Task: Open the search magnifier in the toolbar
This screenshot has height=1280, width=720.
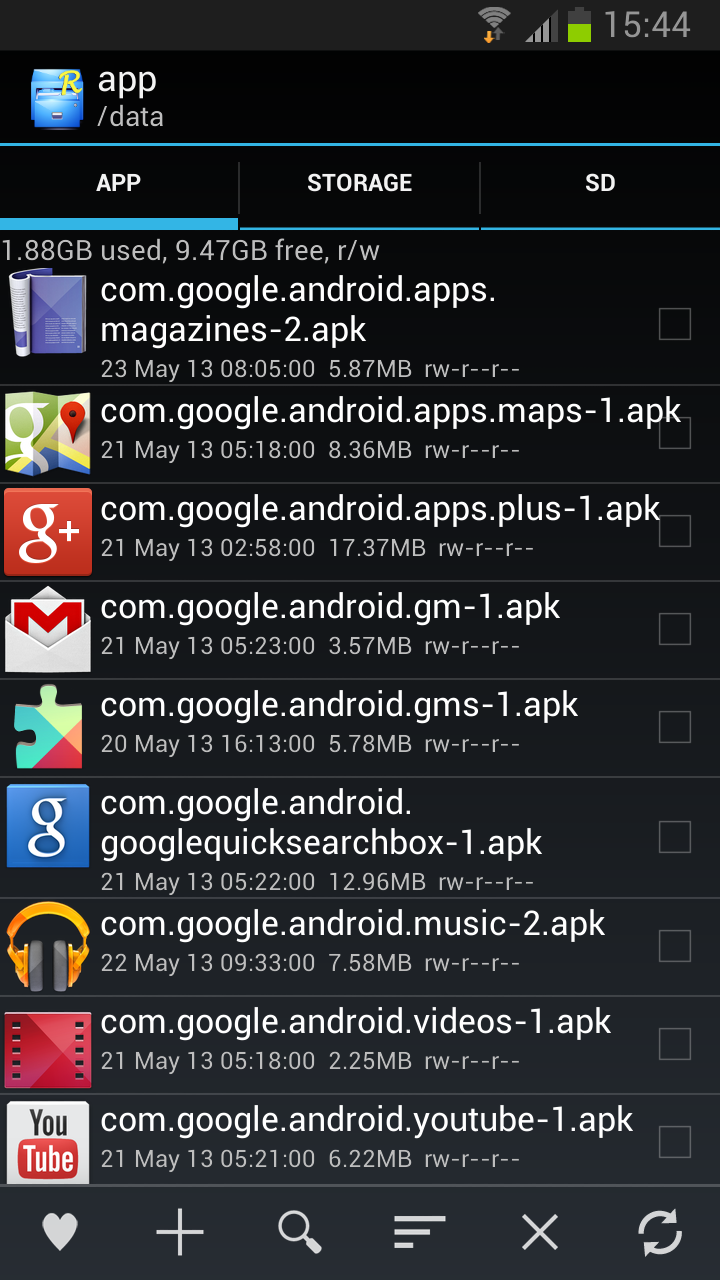Action: 300,1232
